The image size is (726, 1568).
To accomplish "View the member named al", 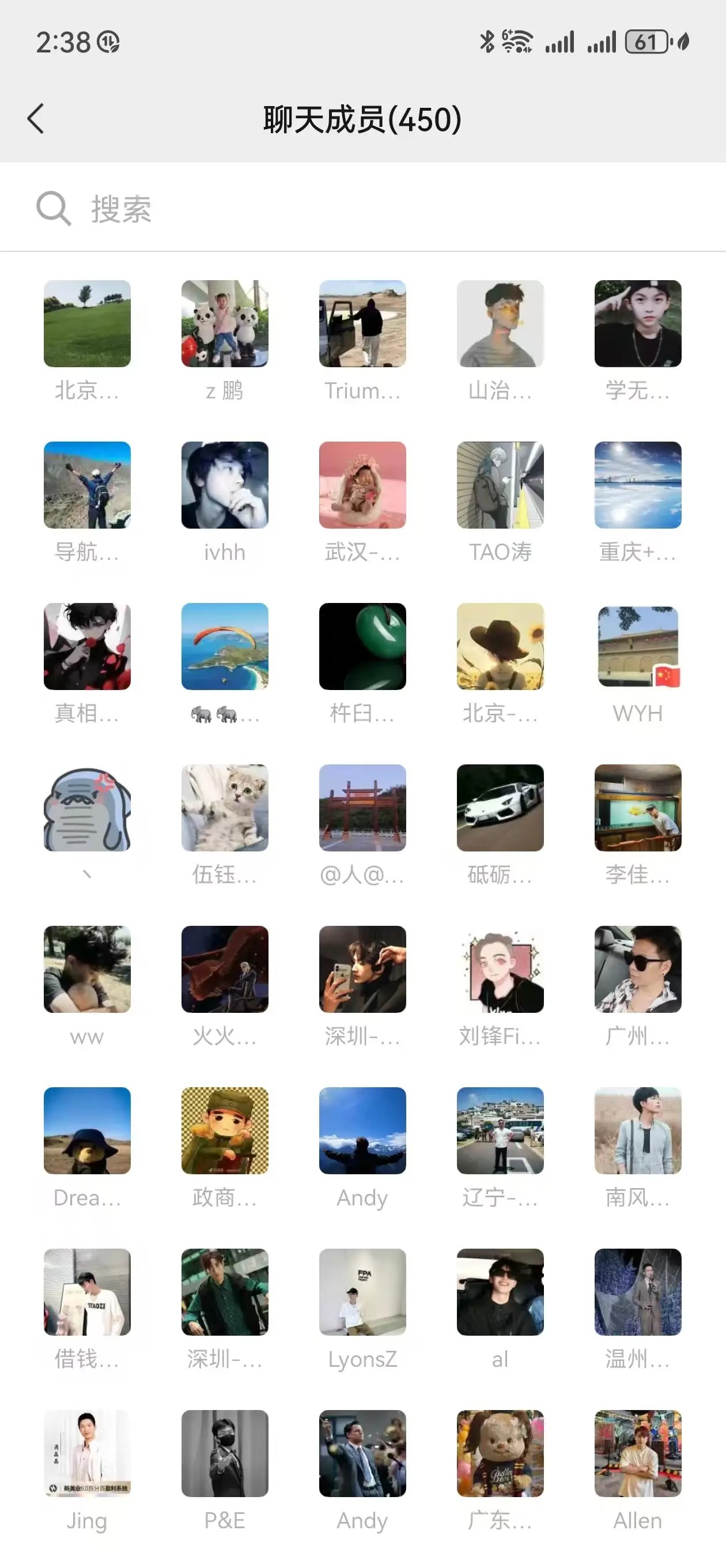I will [500, 1292].
